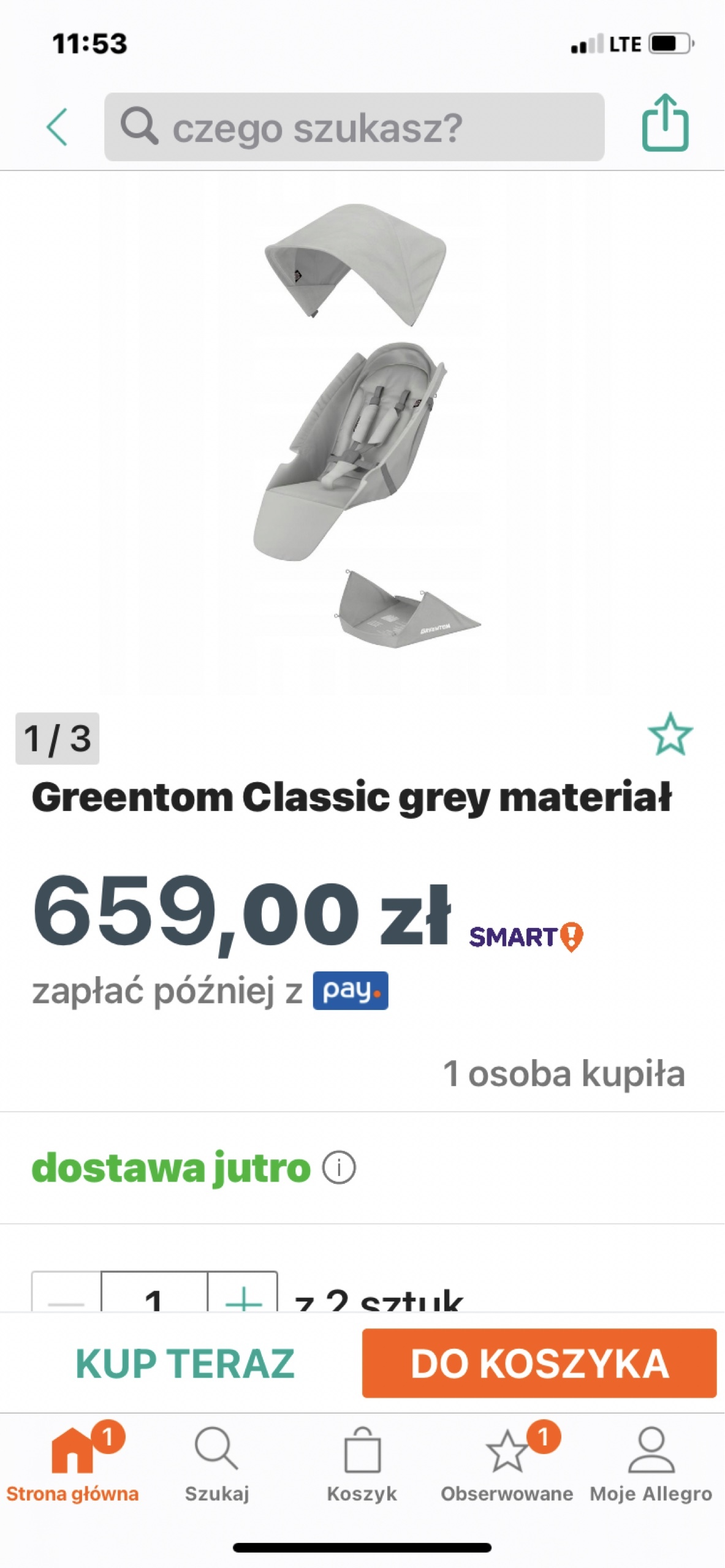Switch to Moje Allegro tab
725x1568 pixels.
pos(651,1464)
